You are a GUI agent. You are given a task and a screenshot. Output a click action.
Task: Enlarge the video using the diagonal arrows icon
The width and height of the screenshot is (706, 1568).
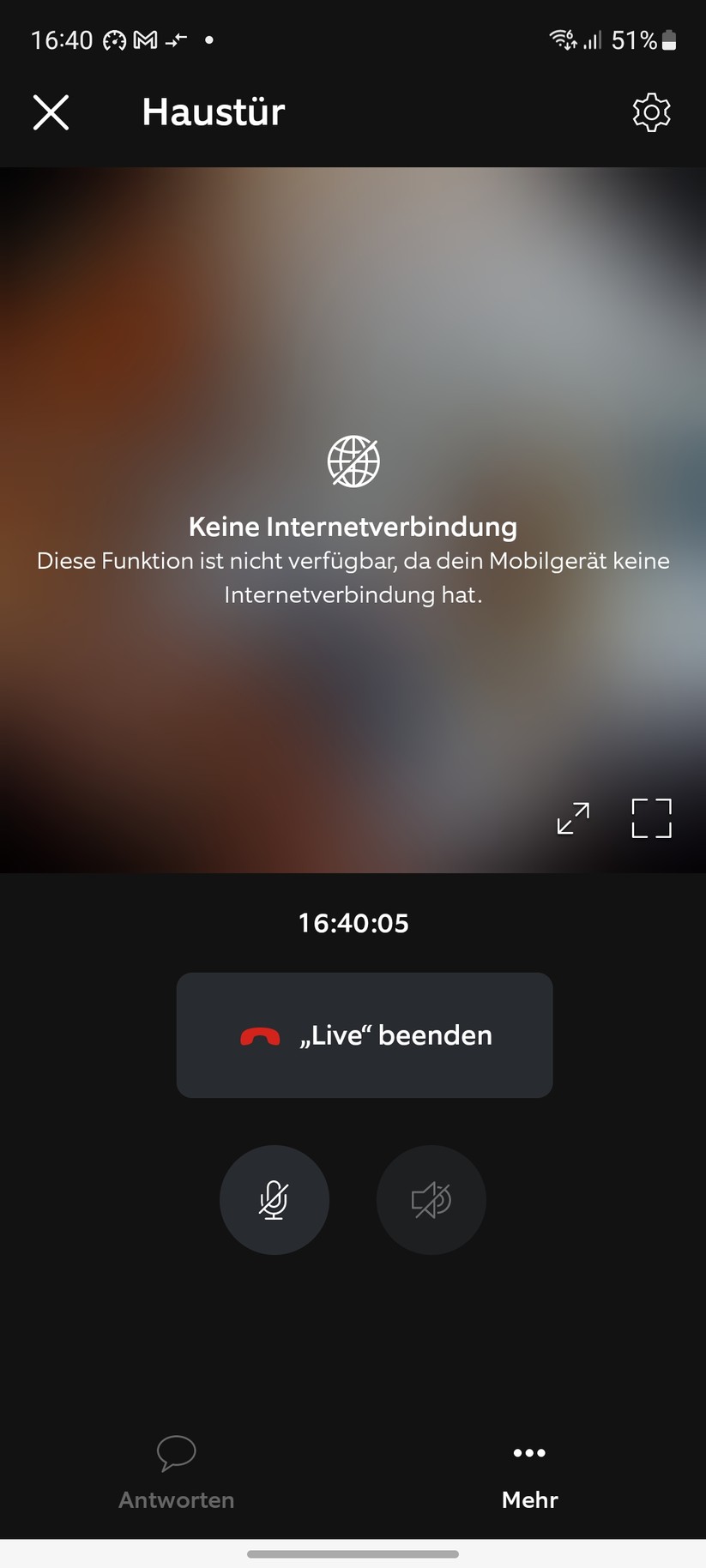click(x=572, y=817)
